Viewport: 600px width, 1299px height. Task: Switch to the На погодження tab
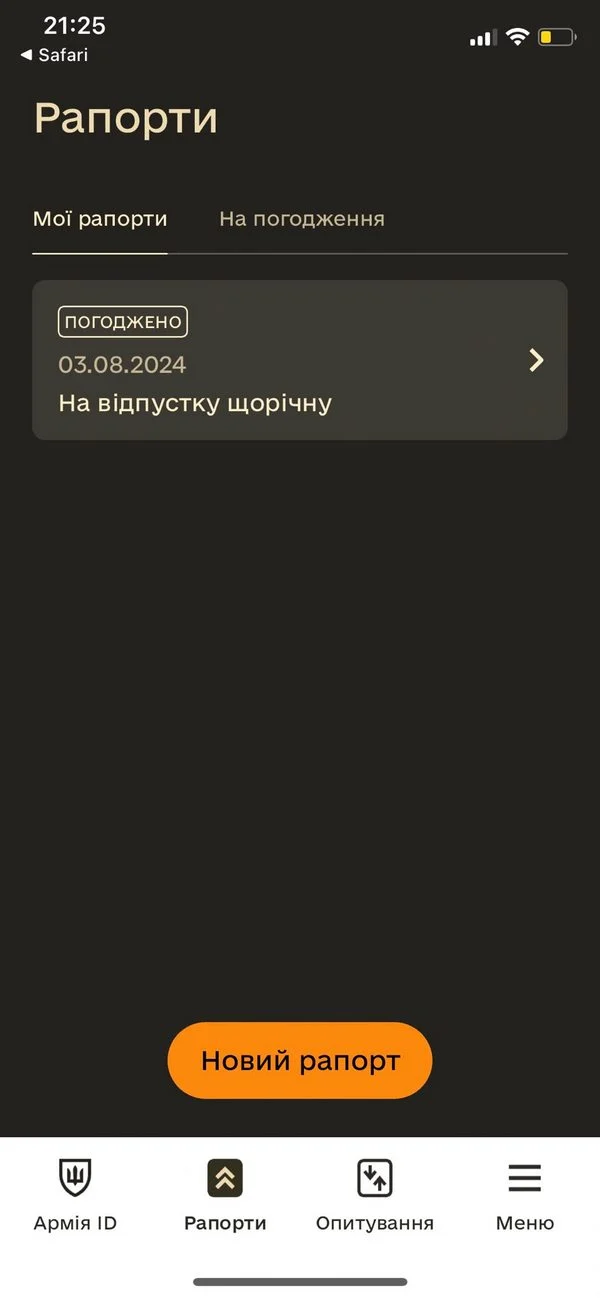pos(301,219)
